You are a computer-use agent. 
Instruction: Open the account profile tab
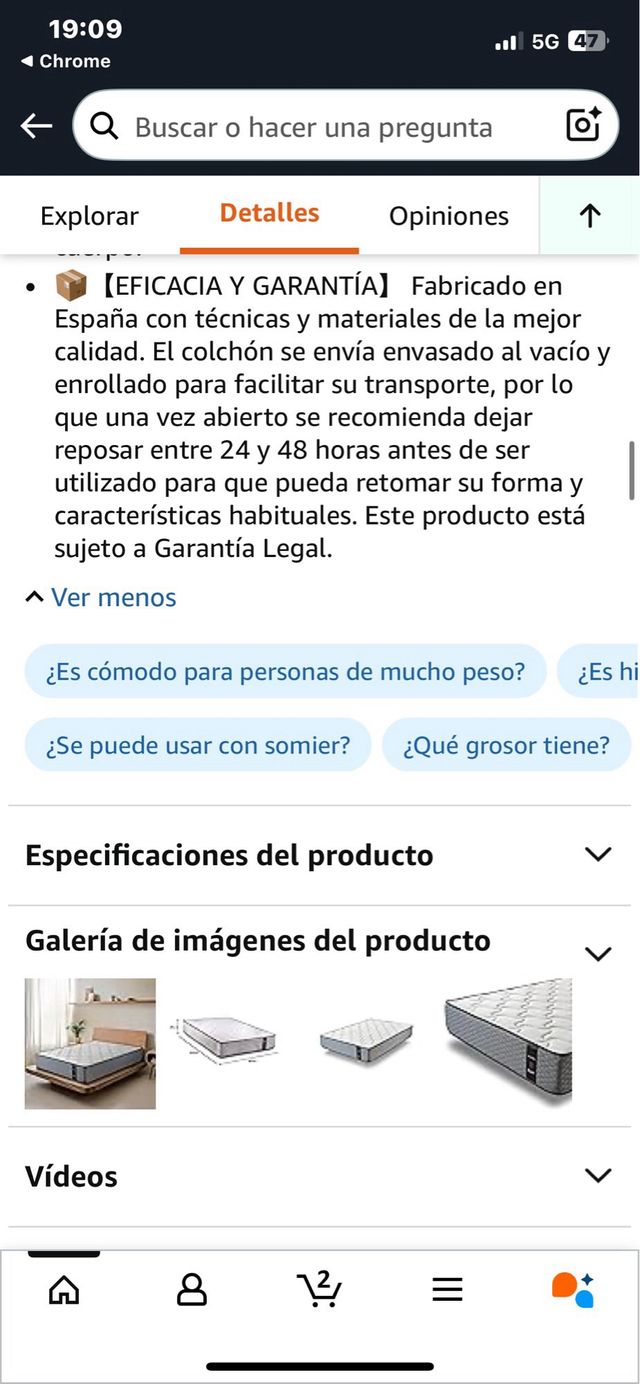click(x=191, y=1290)
